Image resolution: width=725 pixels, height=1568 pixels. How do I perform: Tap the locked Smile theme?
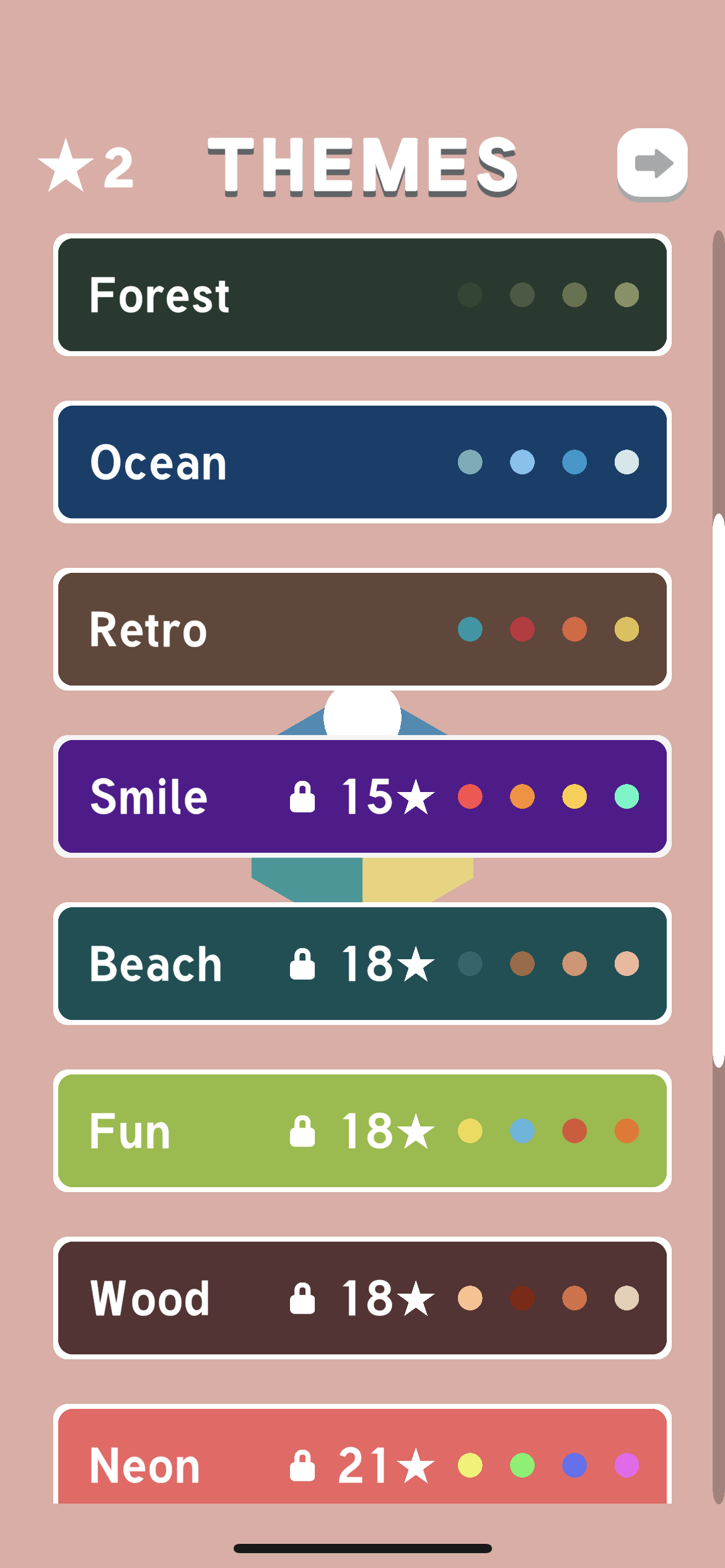pyautogui.click(x=362, y=796)
